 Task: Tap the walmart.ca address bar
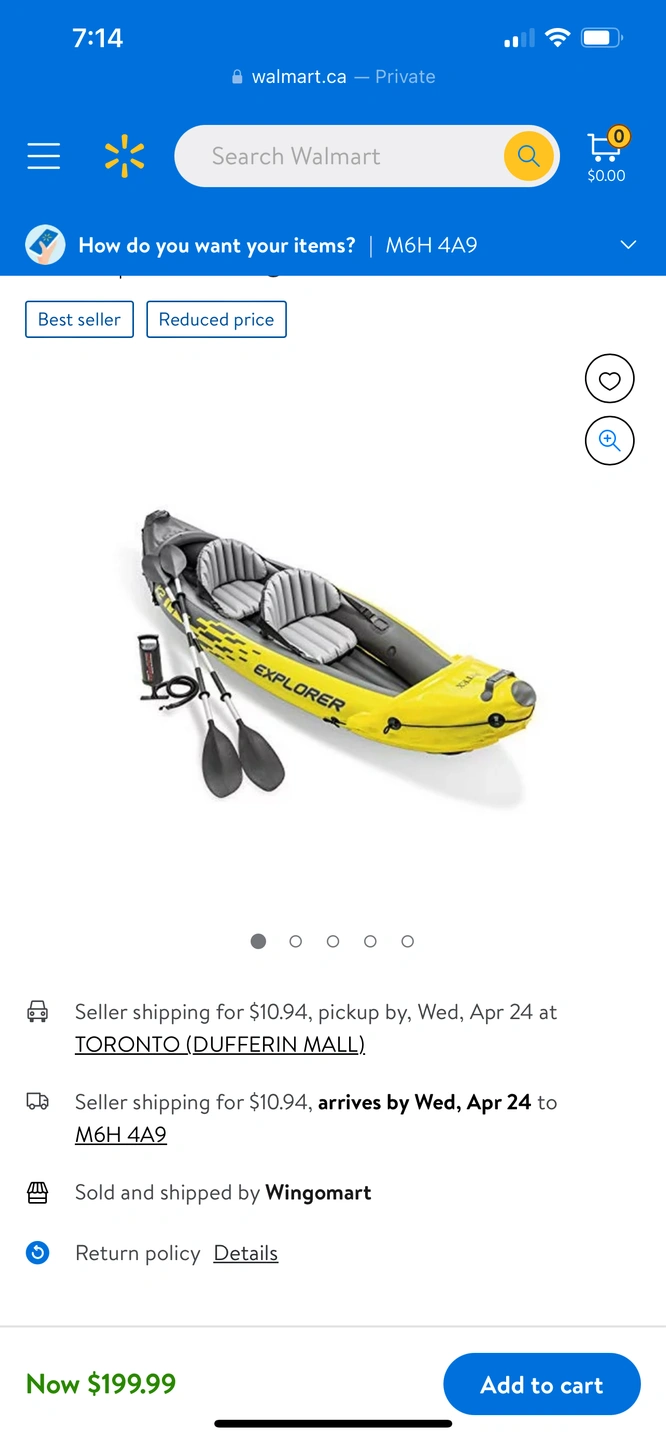(333, 77)
